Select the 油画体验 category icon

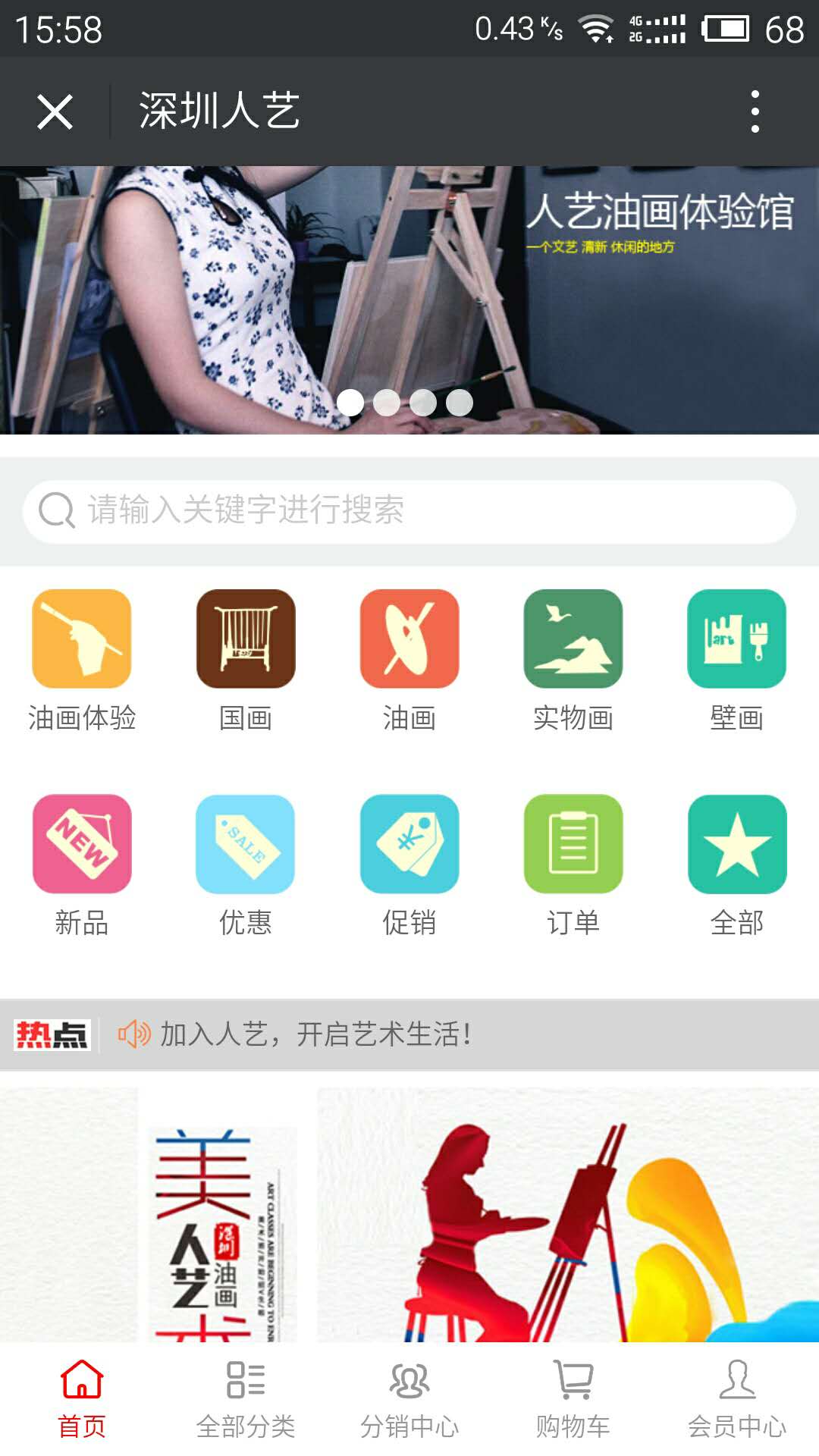81,639
